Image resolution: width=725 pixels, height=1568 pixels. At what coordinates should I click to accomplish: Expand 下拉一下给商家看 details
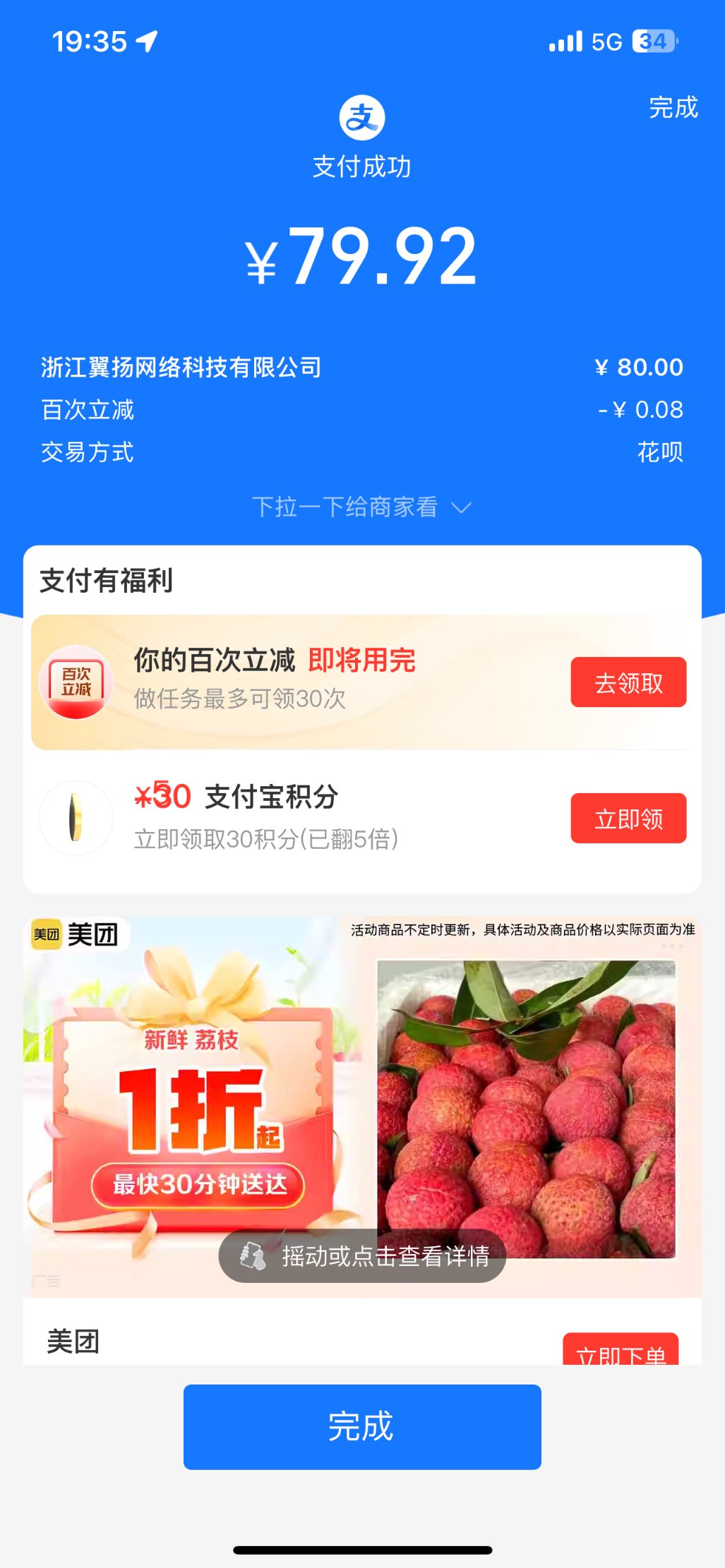361,507
